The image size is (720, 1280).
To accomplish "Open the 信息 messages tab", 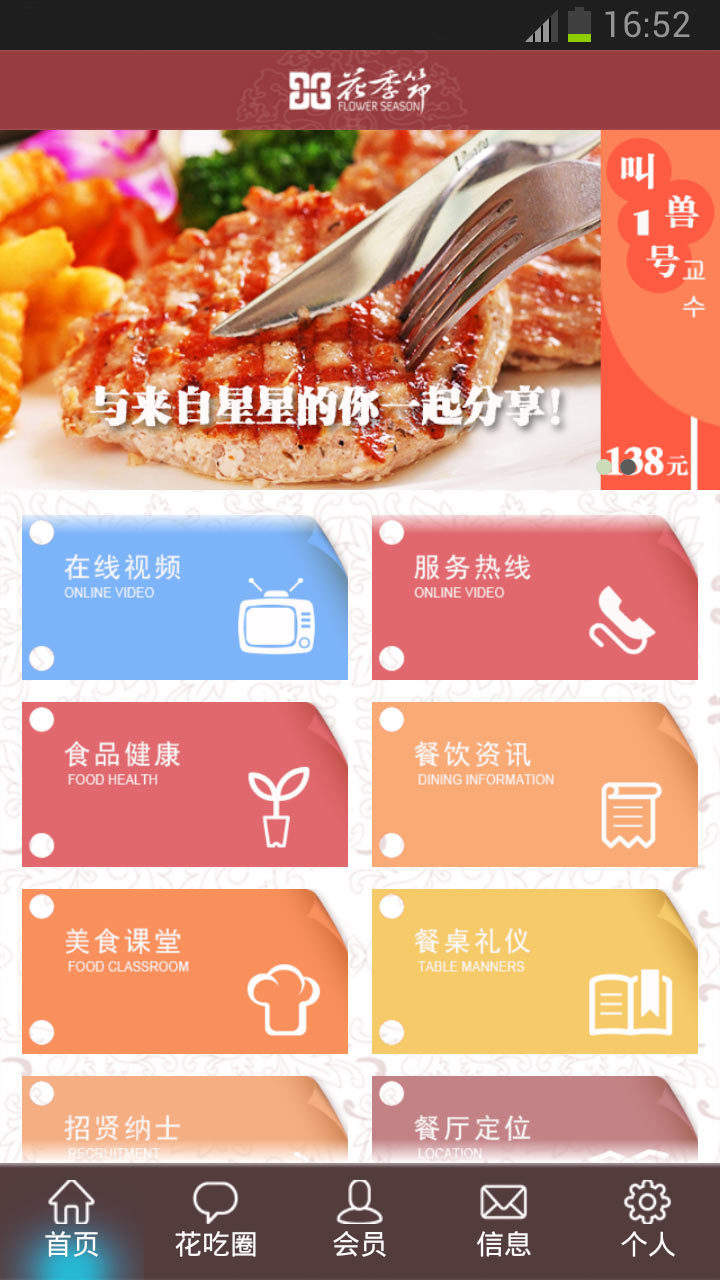I will click(x=504, y=1222).
